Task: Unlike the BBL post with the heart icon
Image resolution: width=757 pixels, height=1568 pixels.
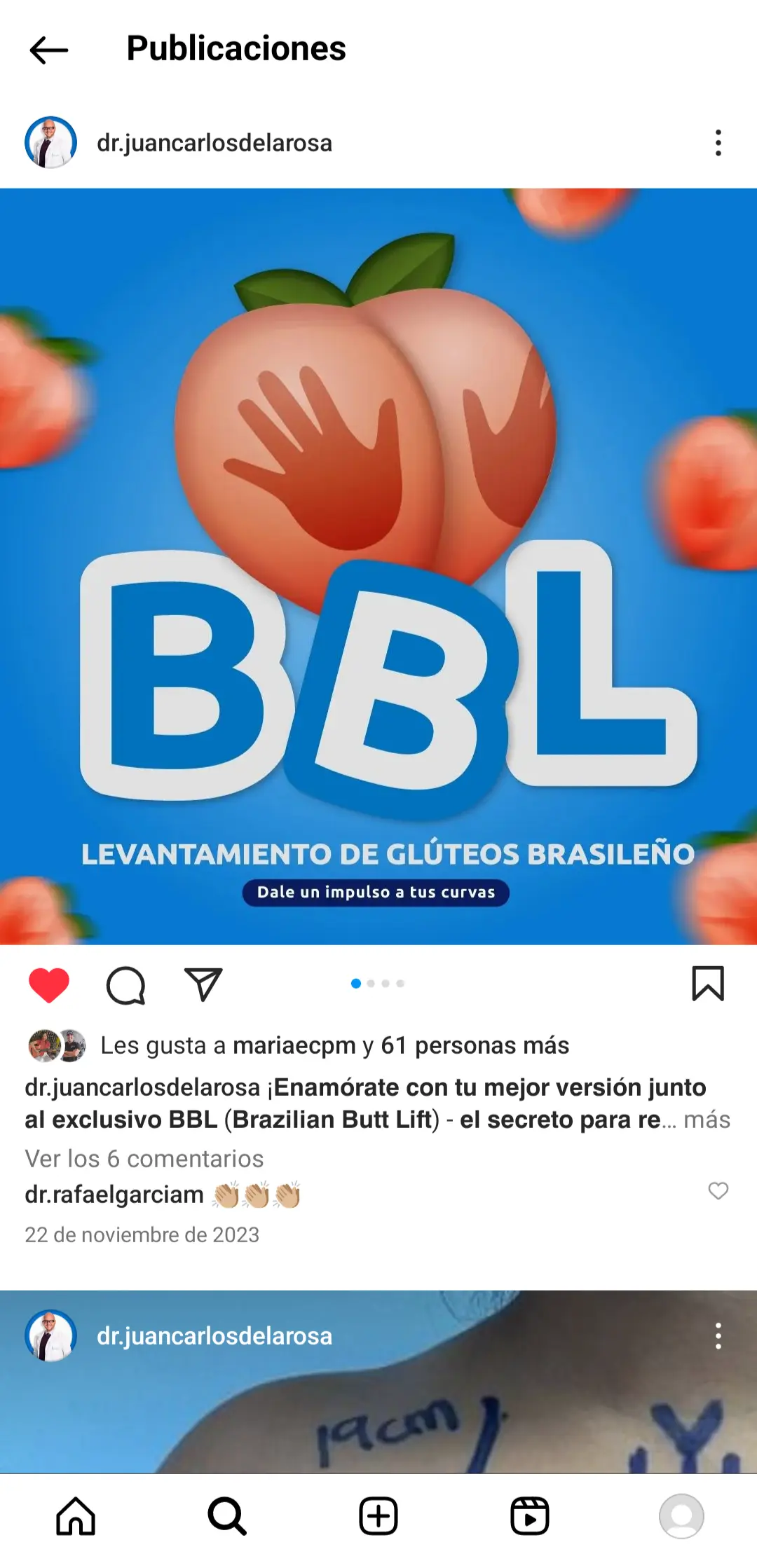Action: click(49, 984)
